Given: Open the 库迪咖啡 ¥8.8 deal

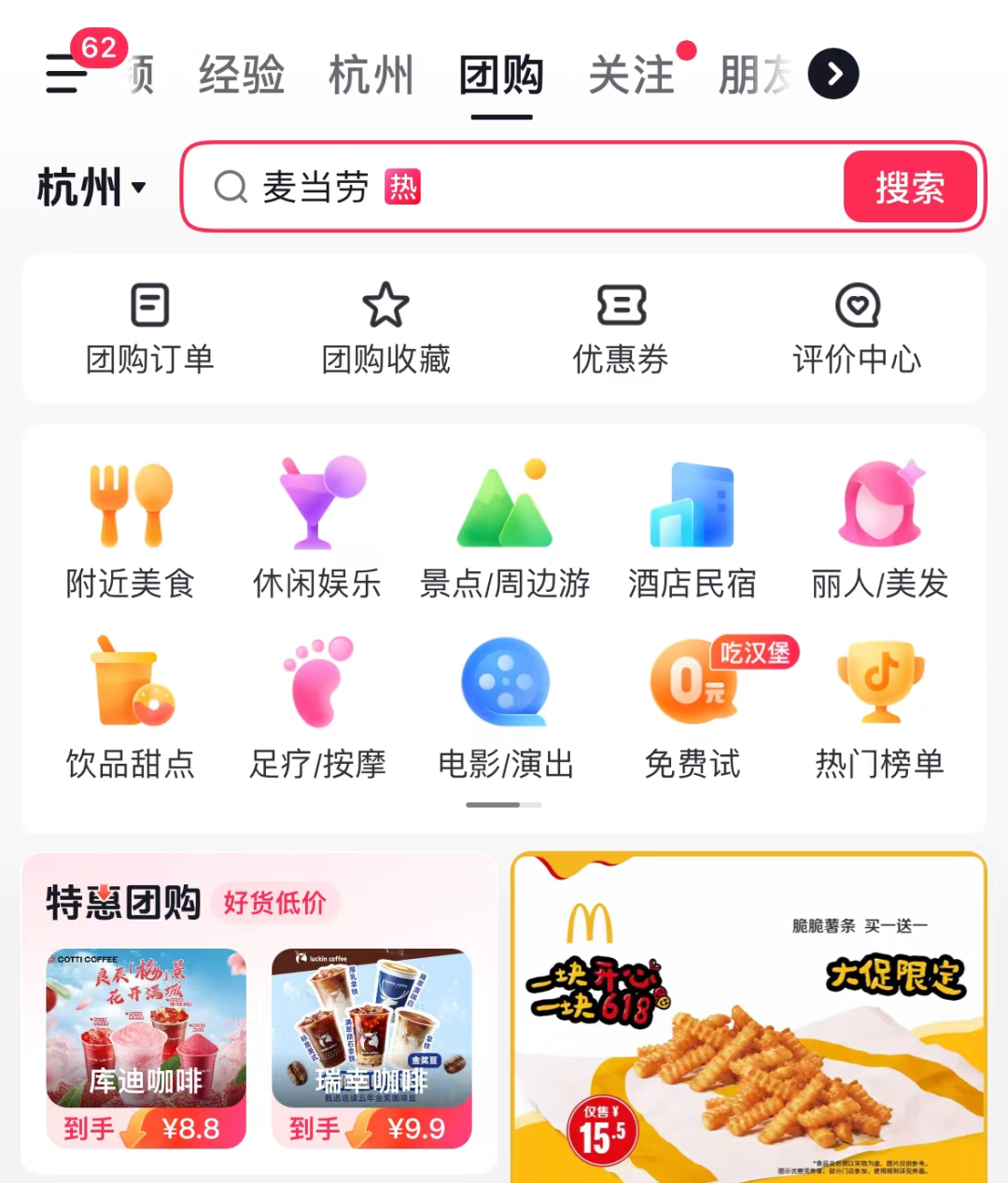Looking at the screenshot, I should pos(147,1048).
